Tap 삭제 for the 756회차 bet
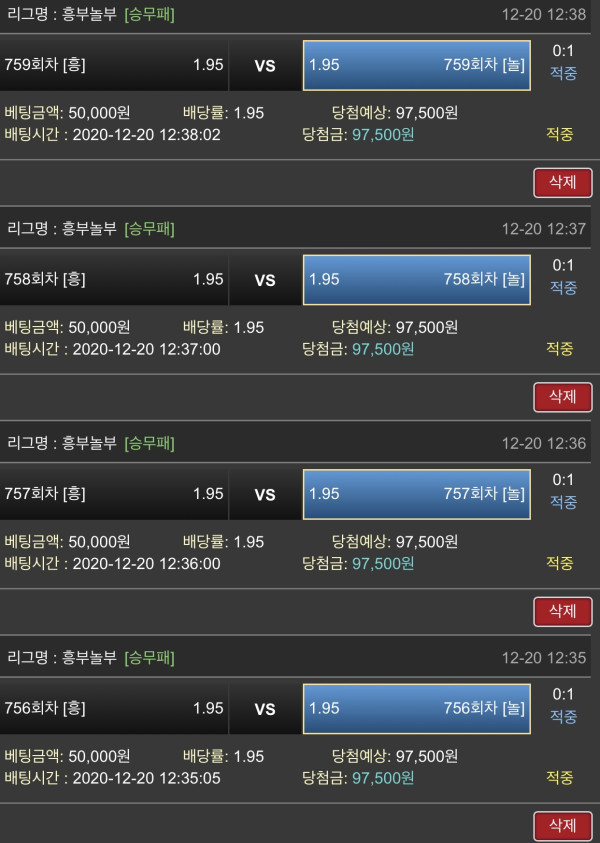600x843 pixels. [563, 825]
